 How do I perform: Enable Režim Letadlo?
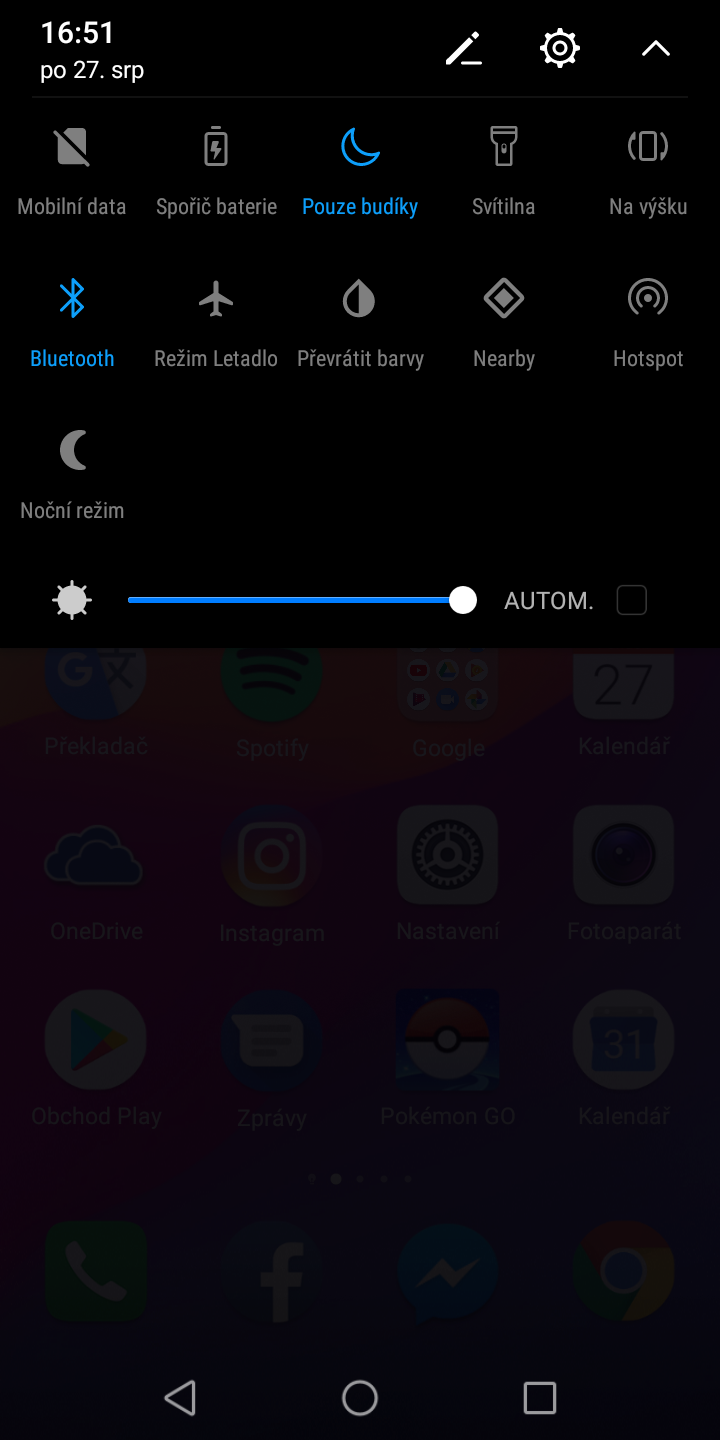click(x=216, y=324)
